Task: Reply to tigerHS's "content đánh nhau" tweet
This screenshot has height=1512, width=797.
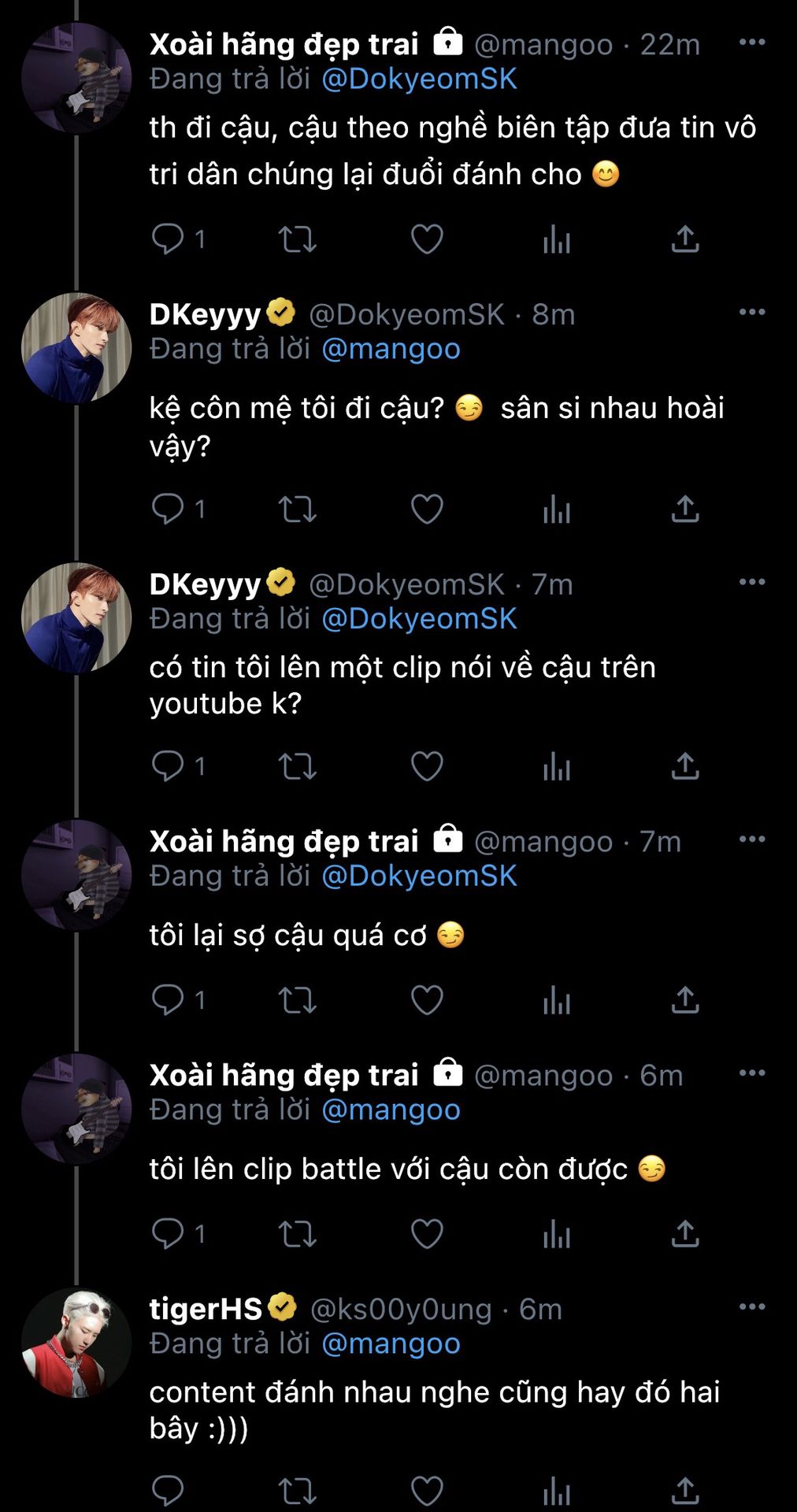Action: [168, 1490]
